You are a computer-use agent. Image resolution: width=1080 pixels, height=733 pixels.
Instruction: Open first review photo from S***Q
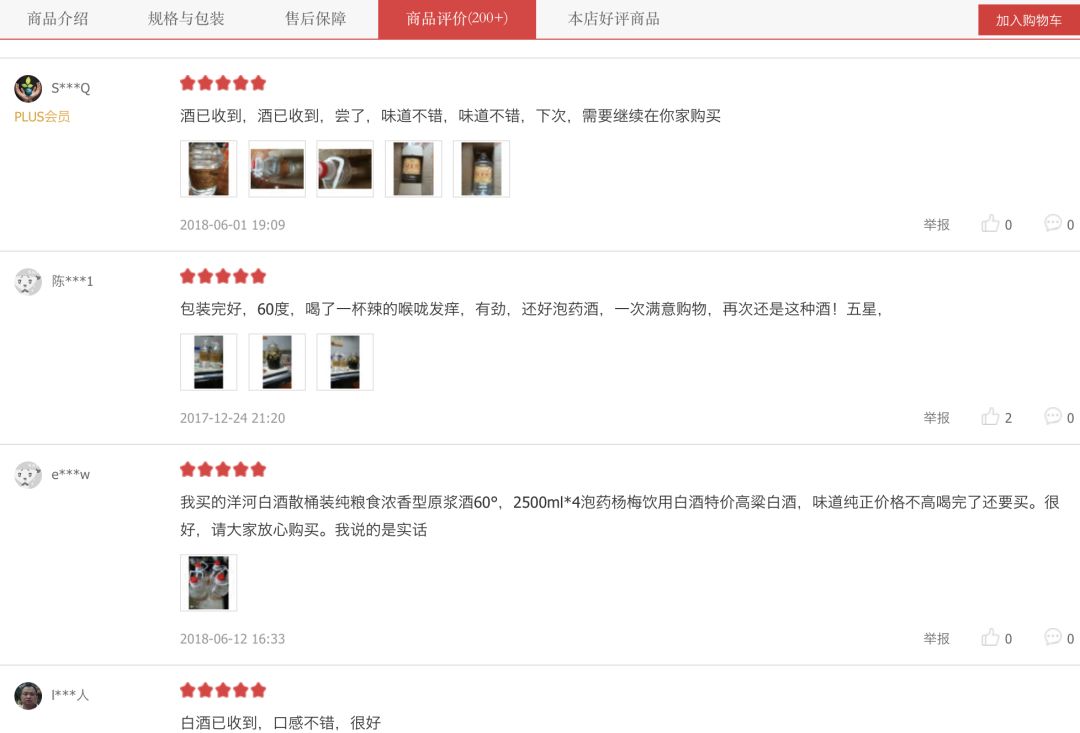pos(209,169)
